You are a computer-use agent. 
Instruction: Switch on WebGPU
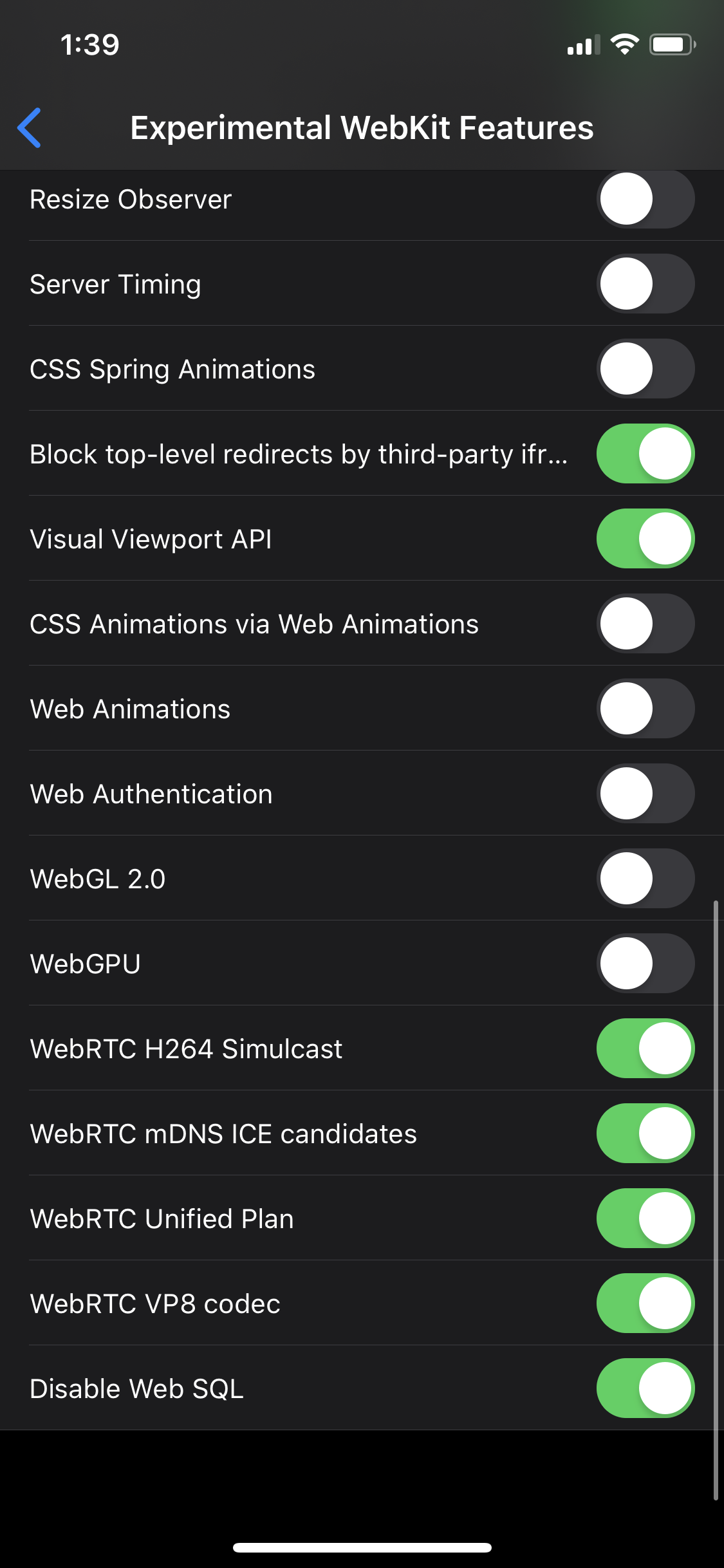[x=645, y=964]
